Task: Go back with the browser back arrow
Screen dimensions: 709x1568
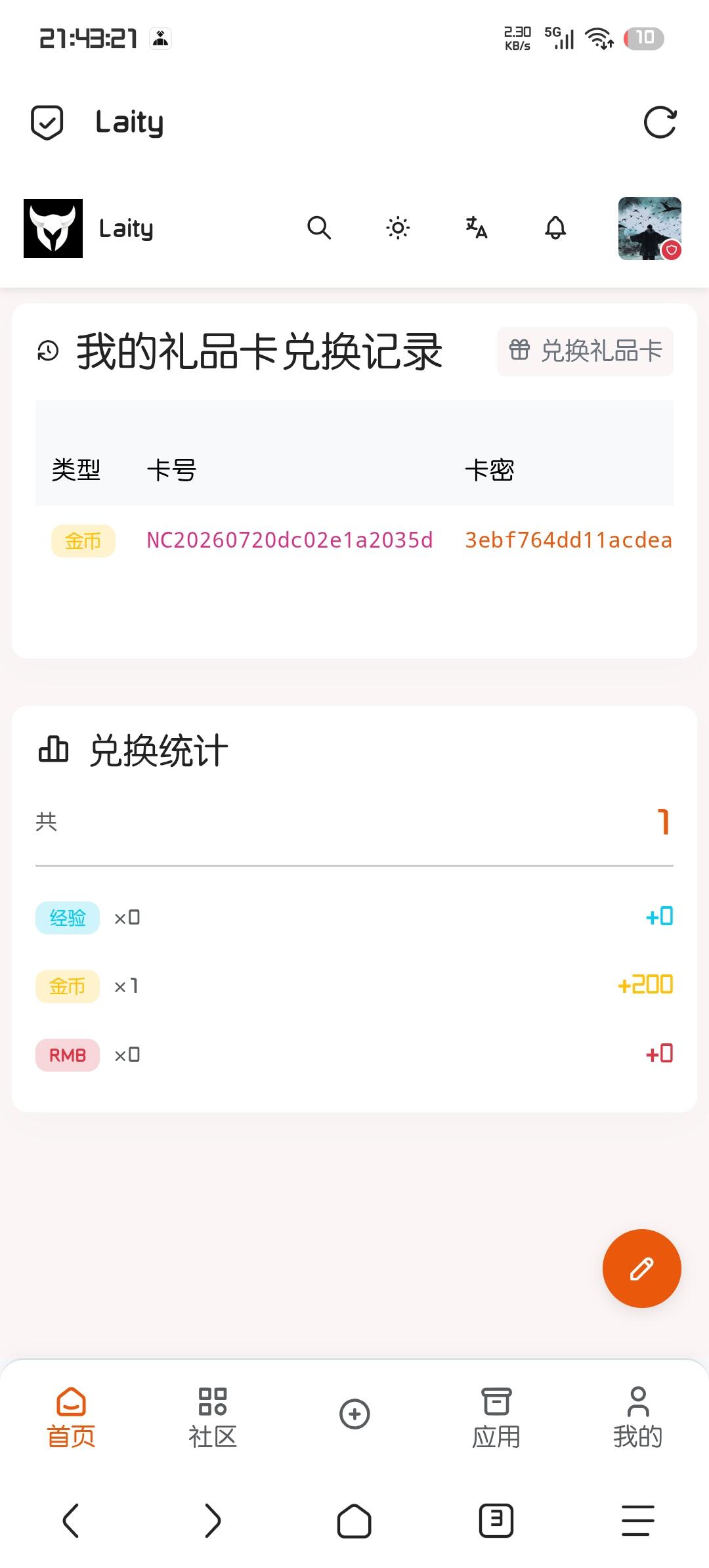Action: (x=71, y=1521)
